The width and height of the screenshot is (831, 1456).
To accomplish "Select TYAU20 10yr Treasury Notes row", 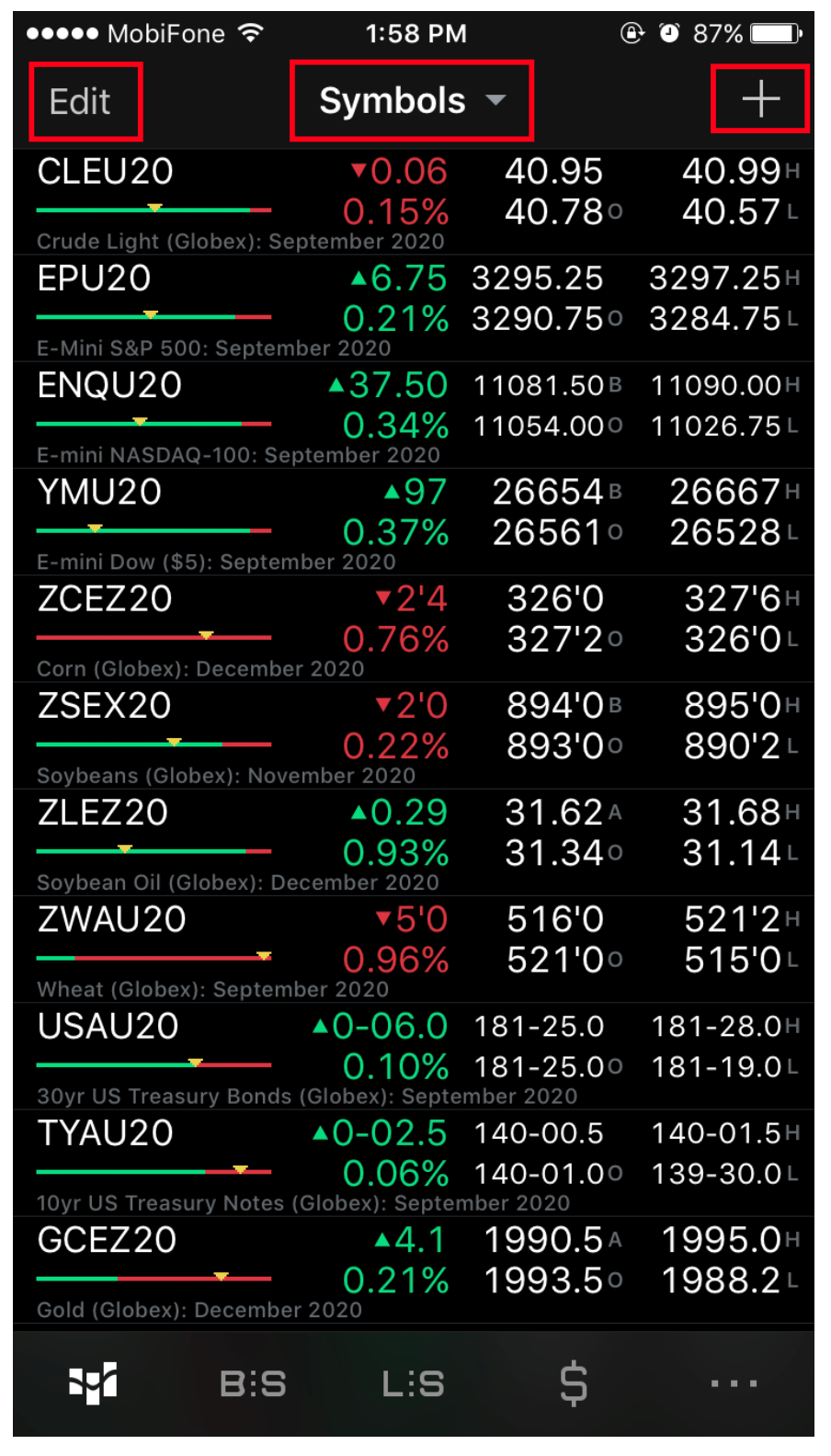I will coord(414,1161).
